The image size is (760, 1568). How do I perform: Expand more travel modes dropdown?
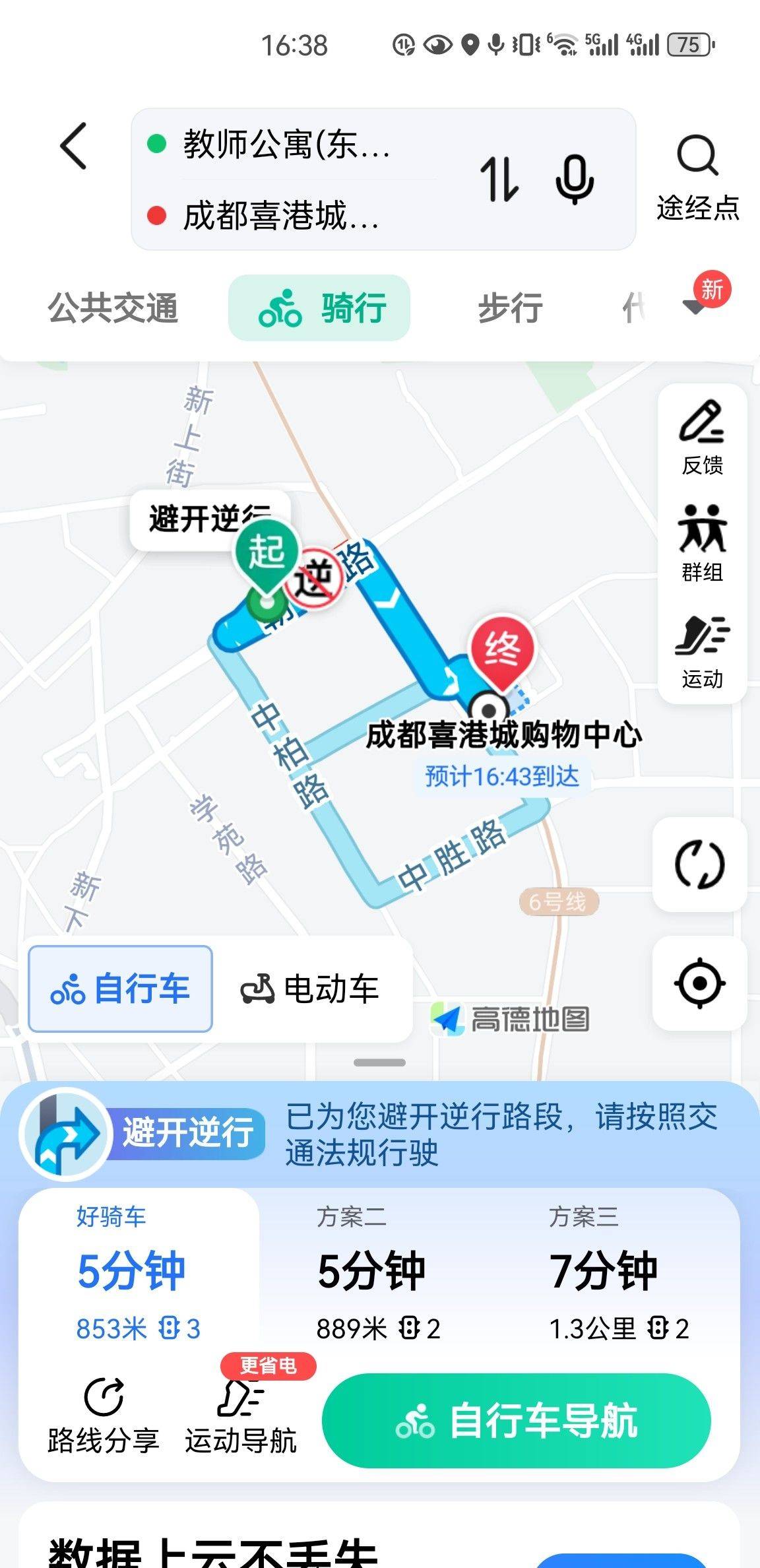click(x=695, y=307)
